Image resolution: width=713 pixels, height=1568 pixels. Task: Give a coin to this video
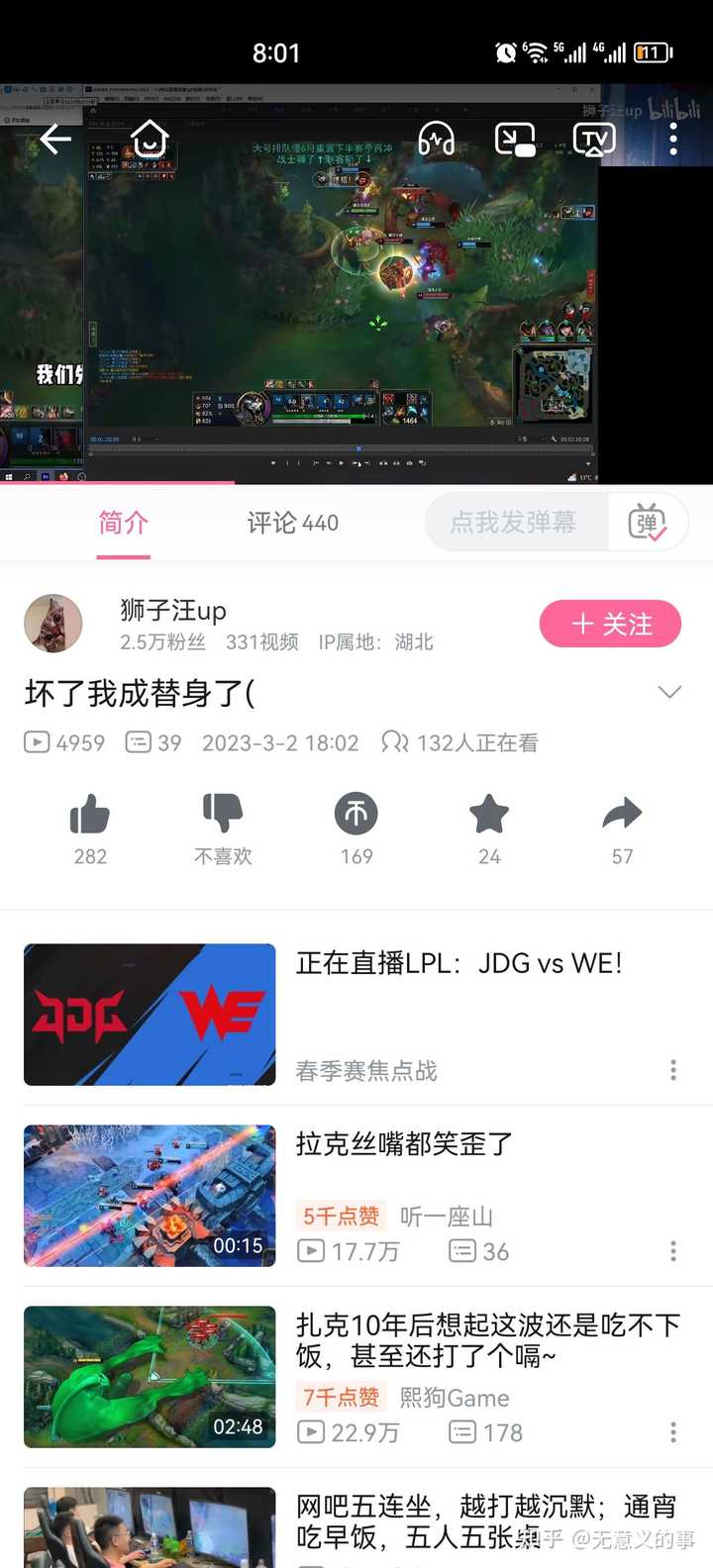coord(356,812)
